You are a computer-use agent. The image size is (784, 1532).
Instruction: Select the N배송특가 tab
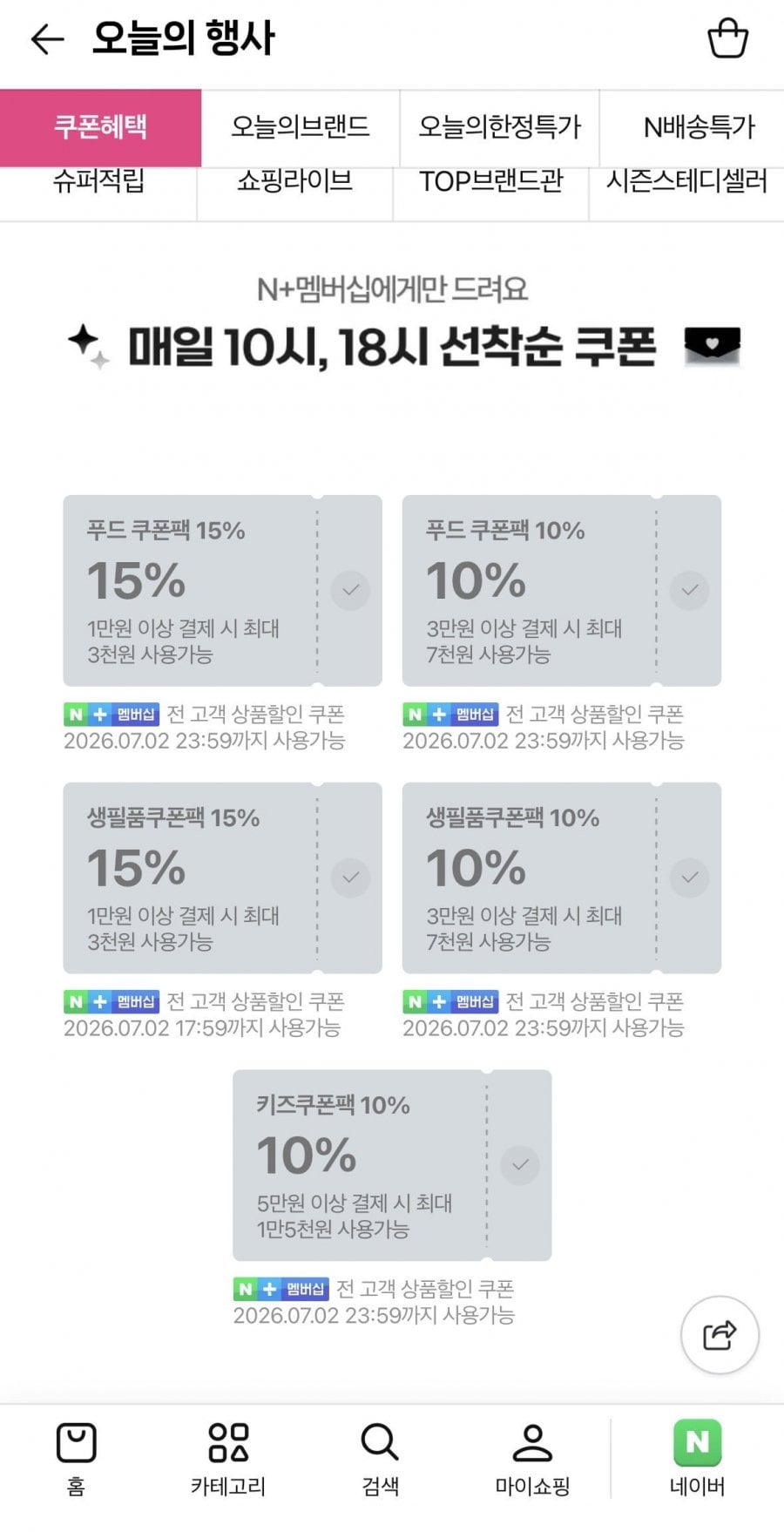coord(699,127)
